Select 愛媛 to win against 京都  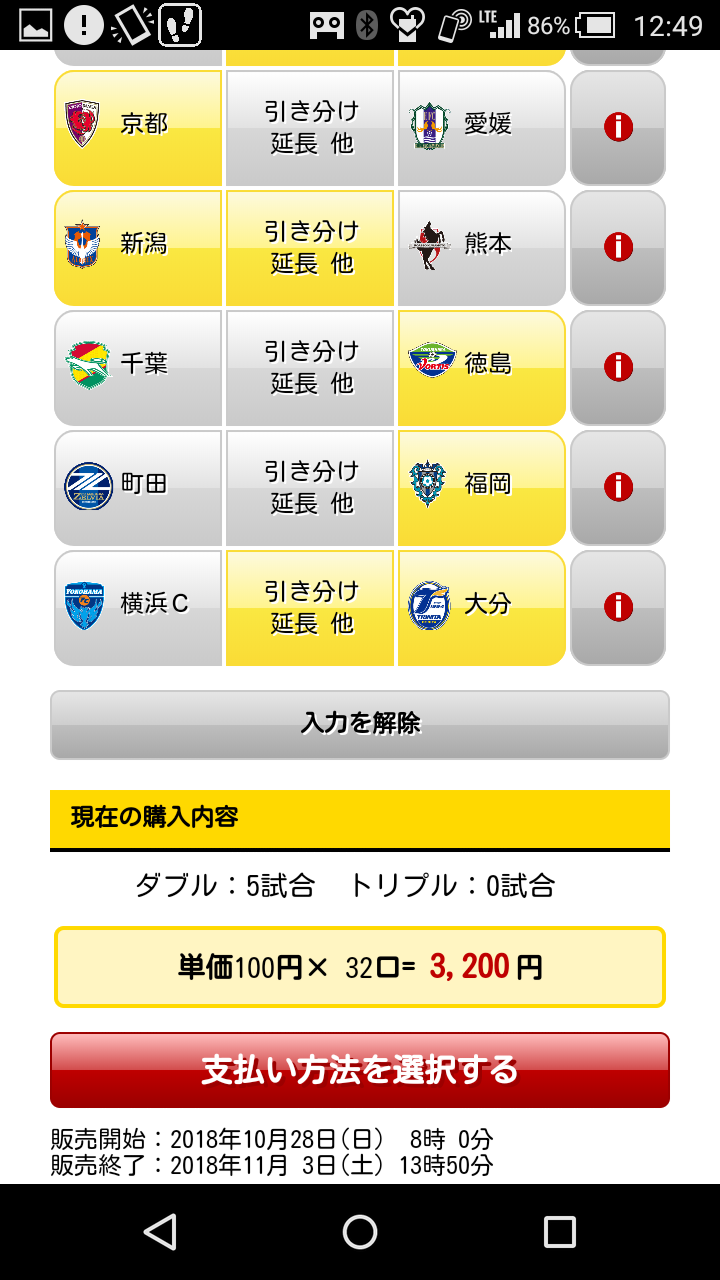coord(481,127)
